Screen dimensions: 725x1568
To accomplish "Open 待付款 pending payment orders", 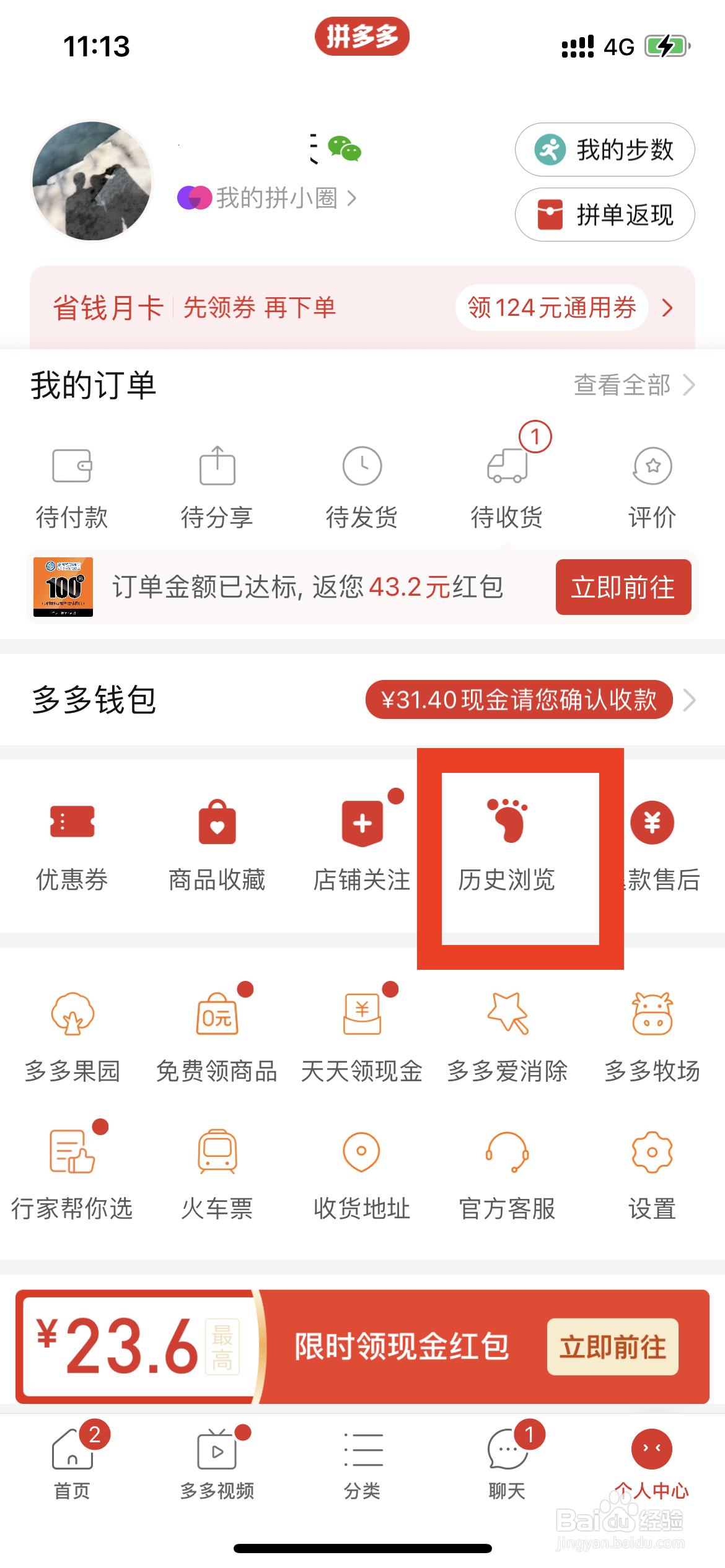I will click(72, 486).
